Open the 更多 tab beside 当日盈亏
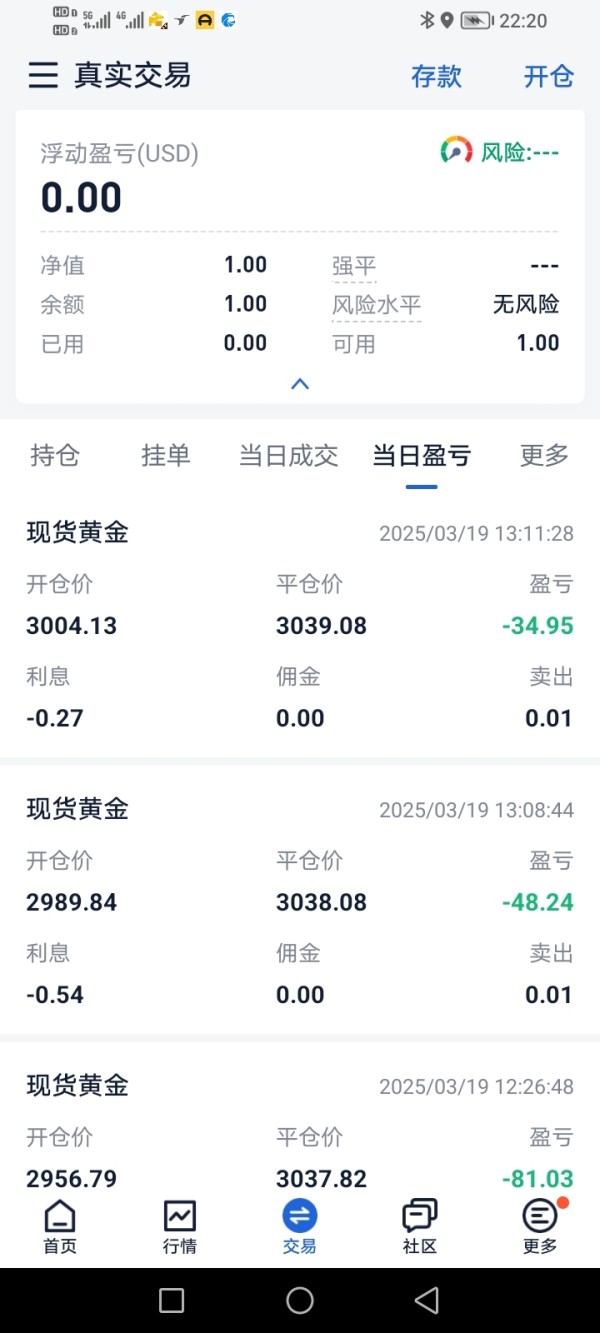The height and width of the screenshot is (1333, 600). coord(545,456)
